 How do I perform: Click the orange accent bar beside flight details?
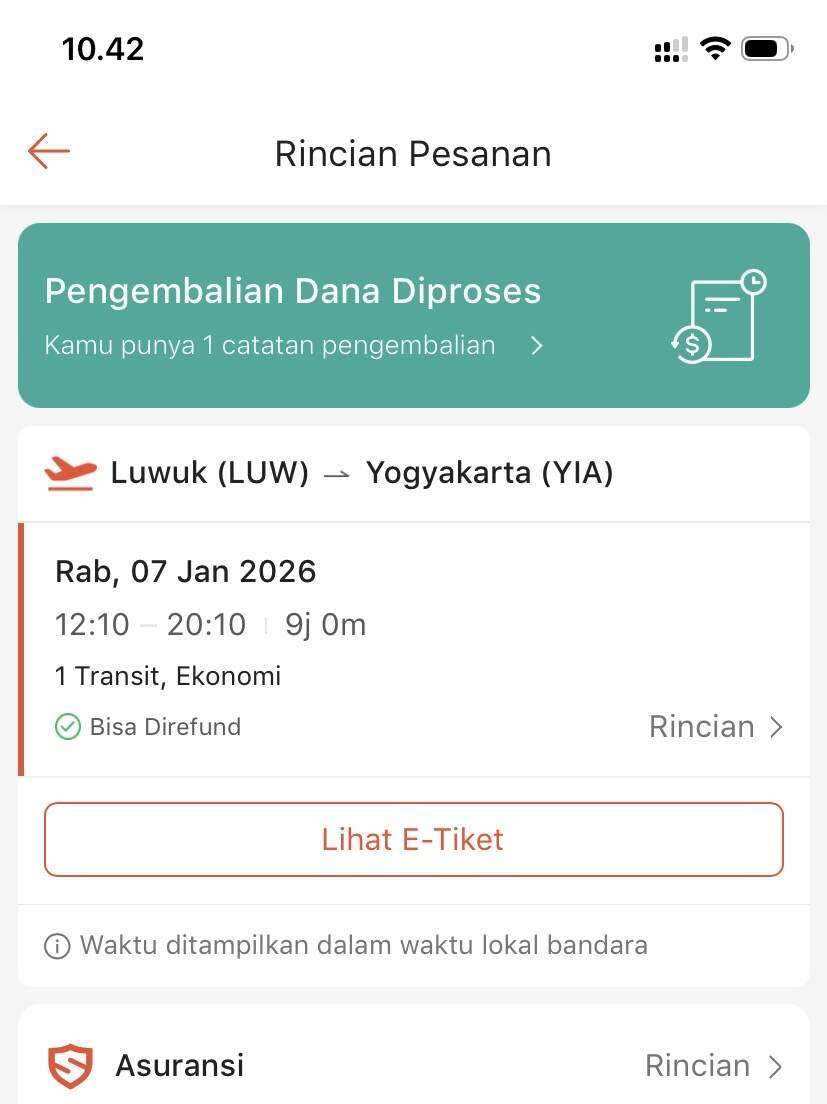pos(22,648)
